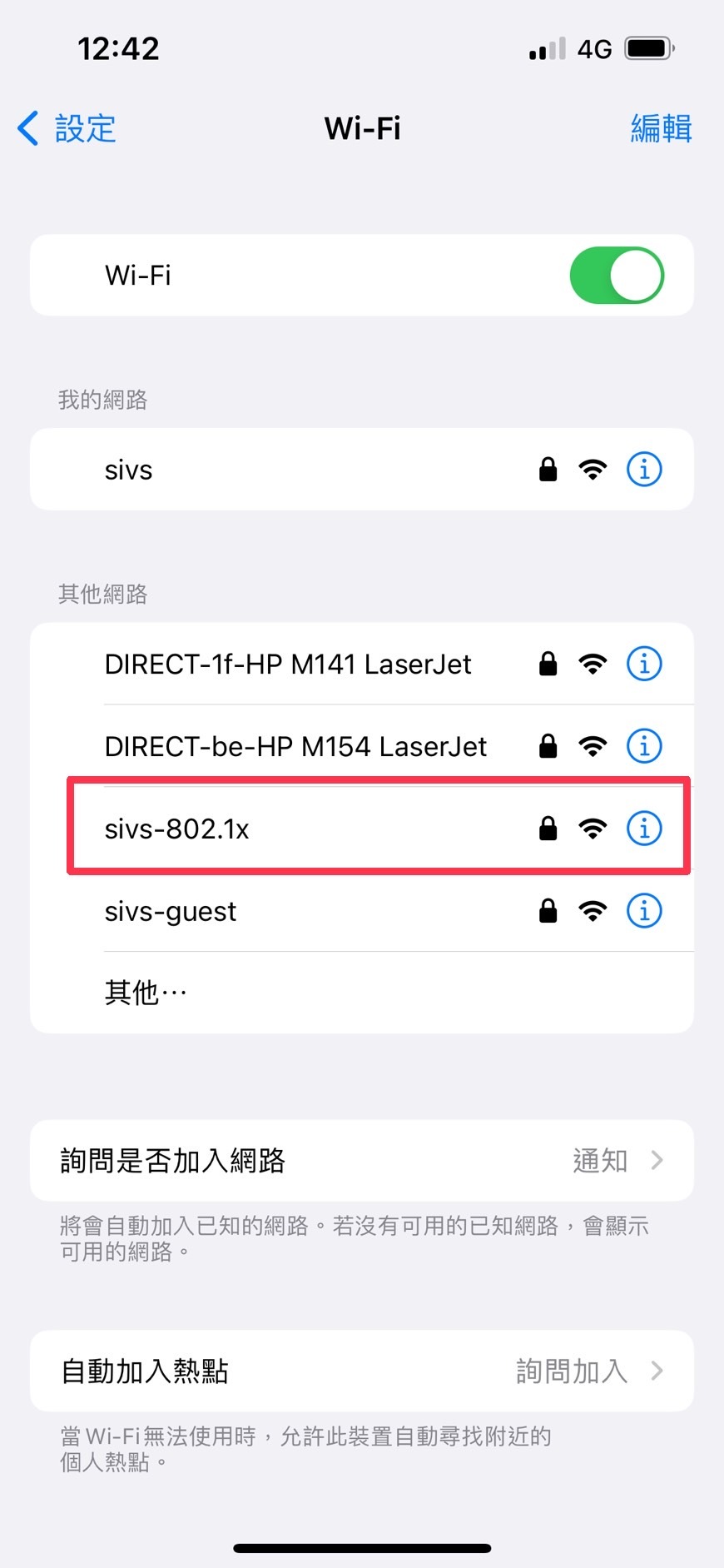Open the 詢問是否加入網路 setting
Viewport: 724px width, 1568px height.
362,1160
